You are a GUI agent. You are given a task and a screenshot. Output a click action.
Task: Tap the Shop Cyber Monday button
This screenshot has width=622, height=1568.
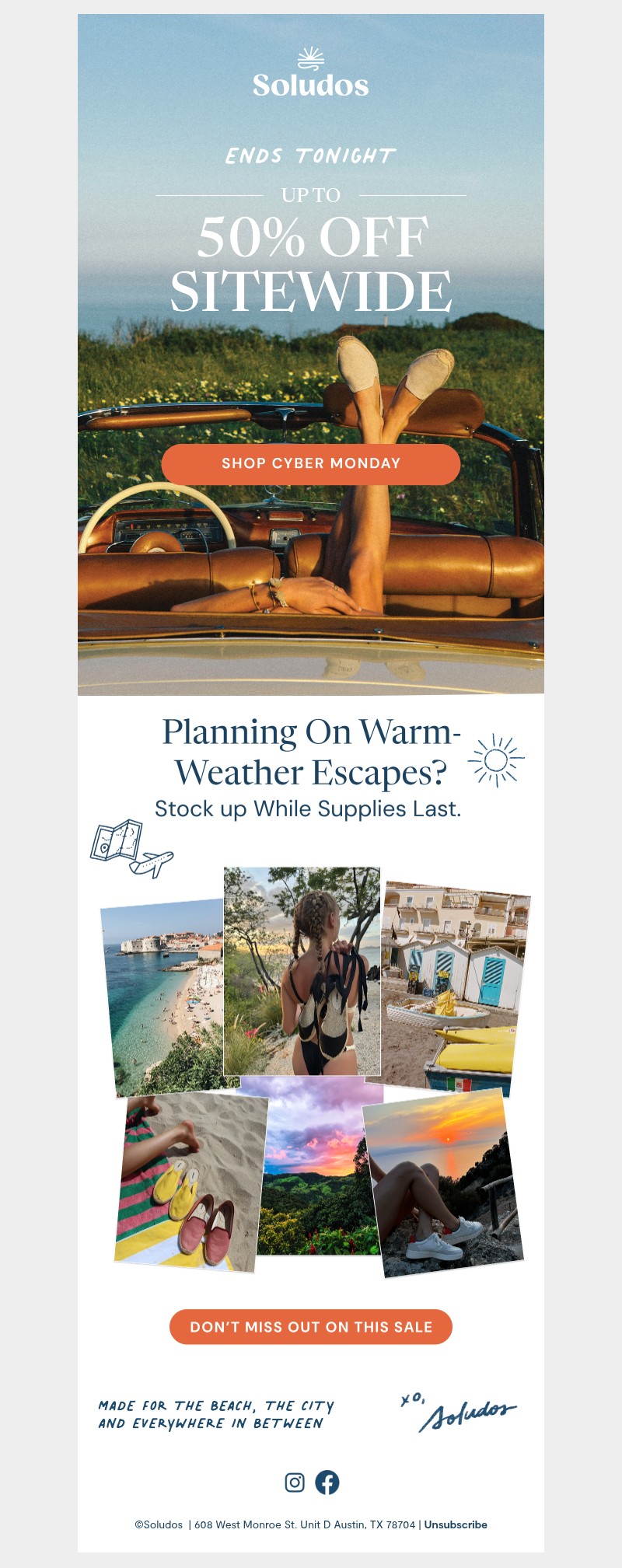tap(311, 464)
